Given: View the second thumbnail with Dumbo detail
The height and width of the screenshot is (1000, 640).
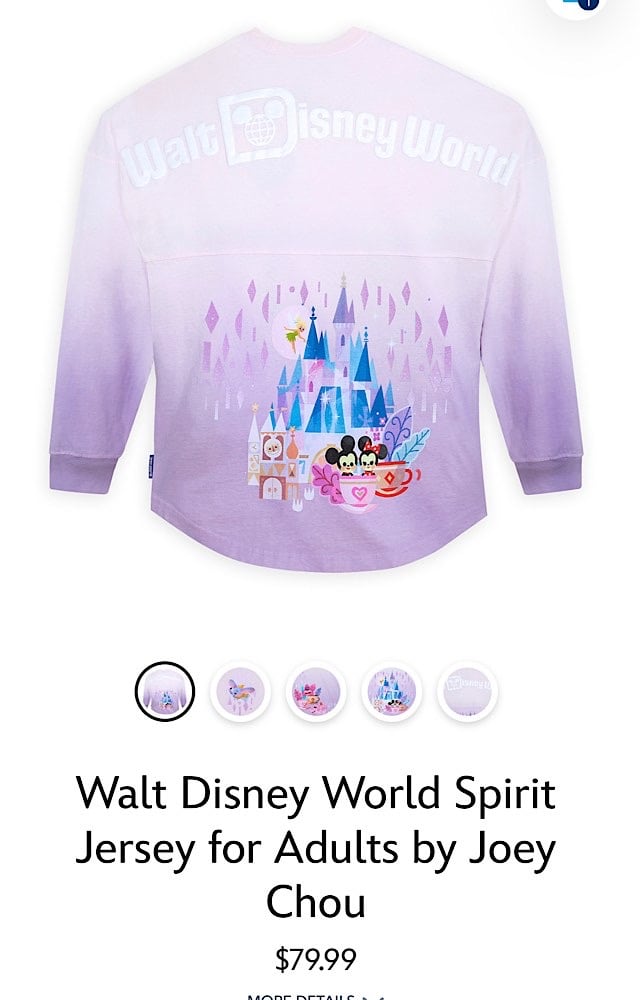Looking at the screenshot, I should tap(240, 692).
